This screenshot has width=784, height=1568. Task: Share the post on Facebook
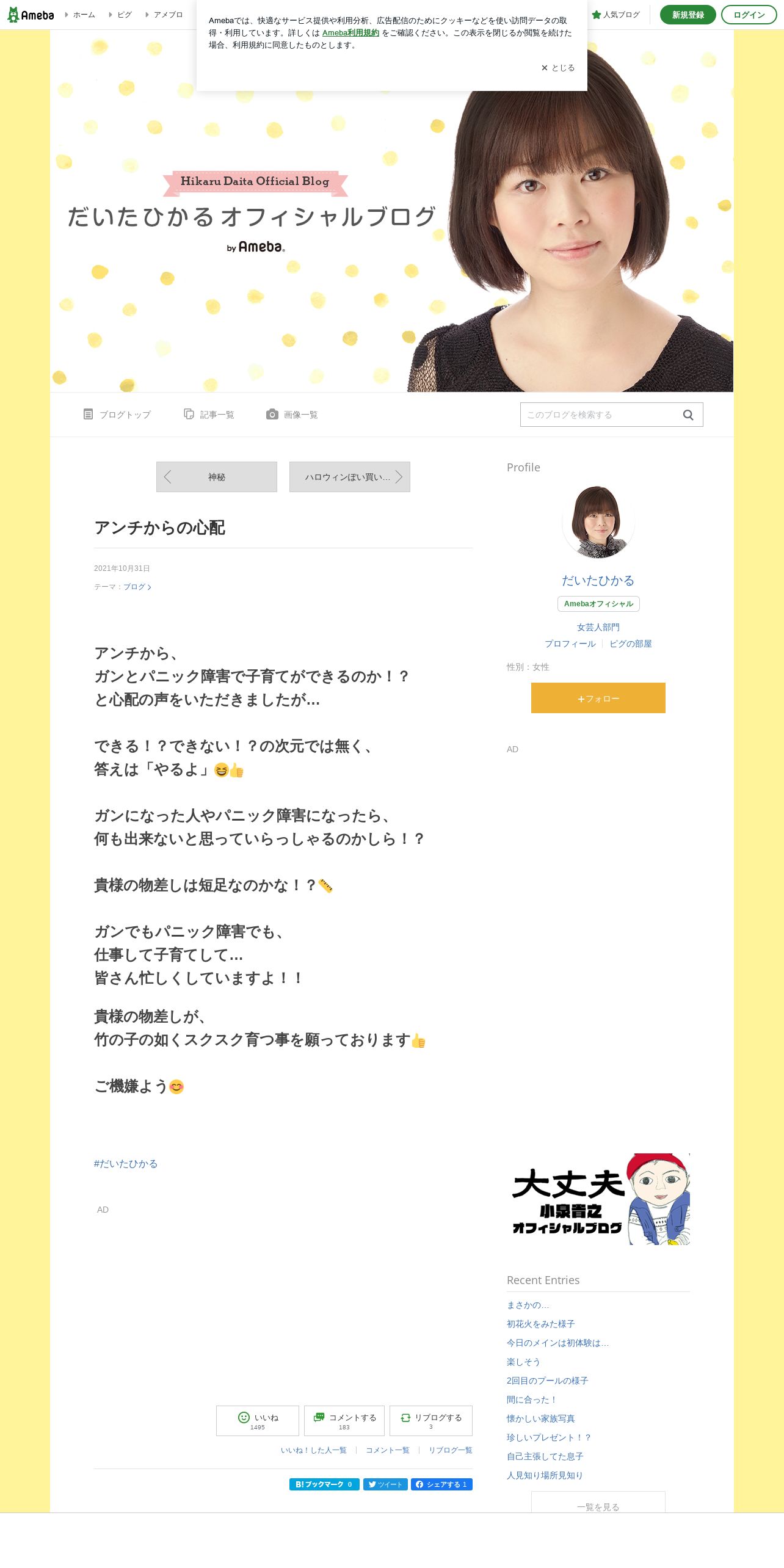441,1484
